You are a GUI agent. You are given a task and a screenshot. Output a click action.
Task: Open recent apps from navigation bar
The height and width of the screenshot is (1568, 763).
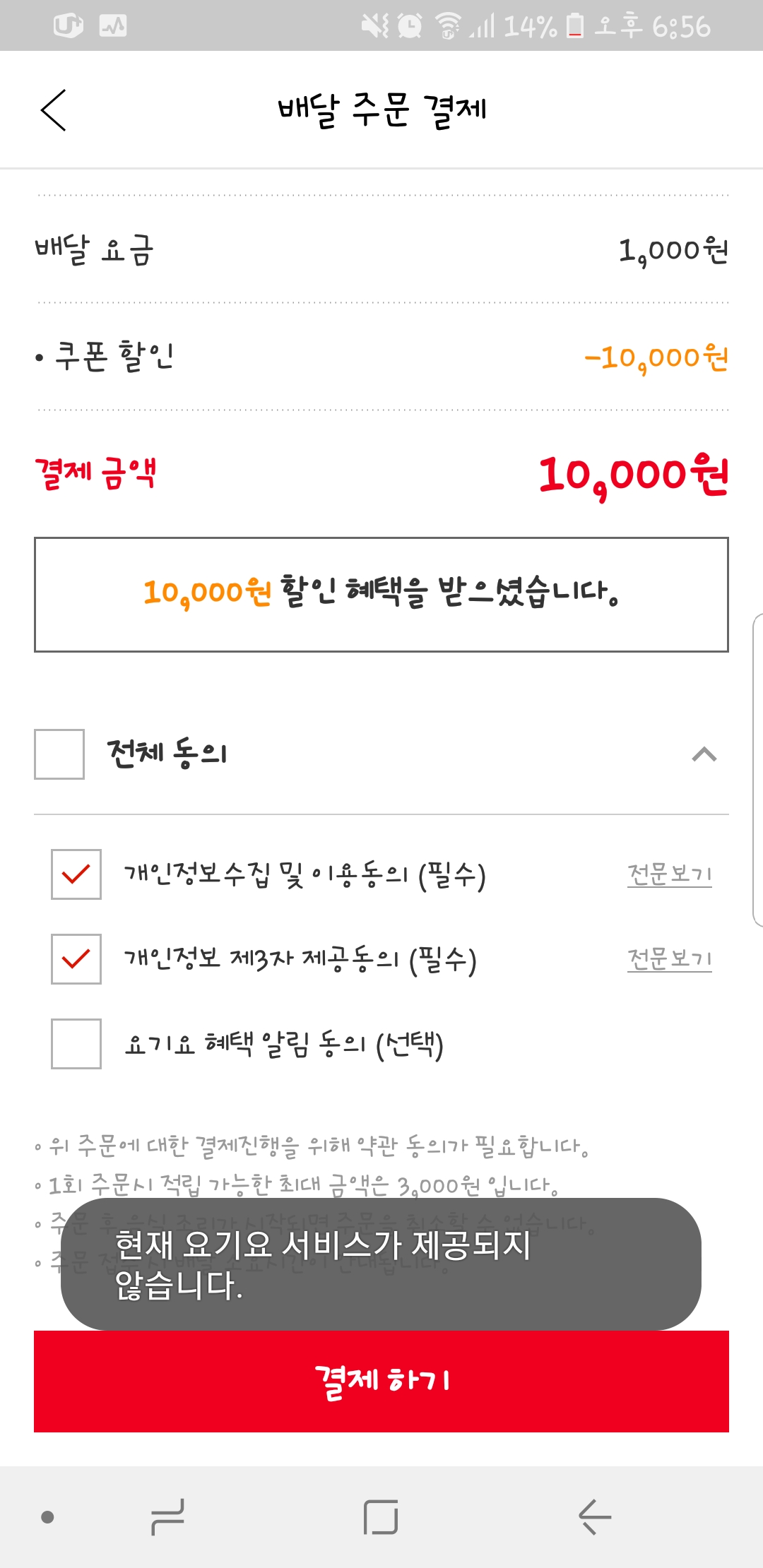click(x=168, y=1516)
